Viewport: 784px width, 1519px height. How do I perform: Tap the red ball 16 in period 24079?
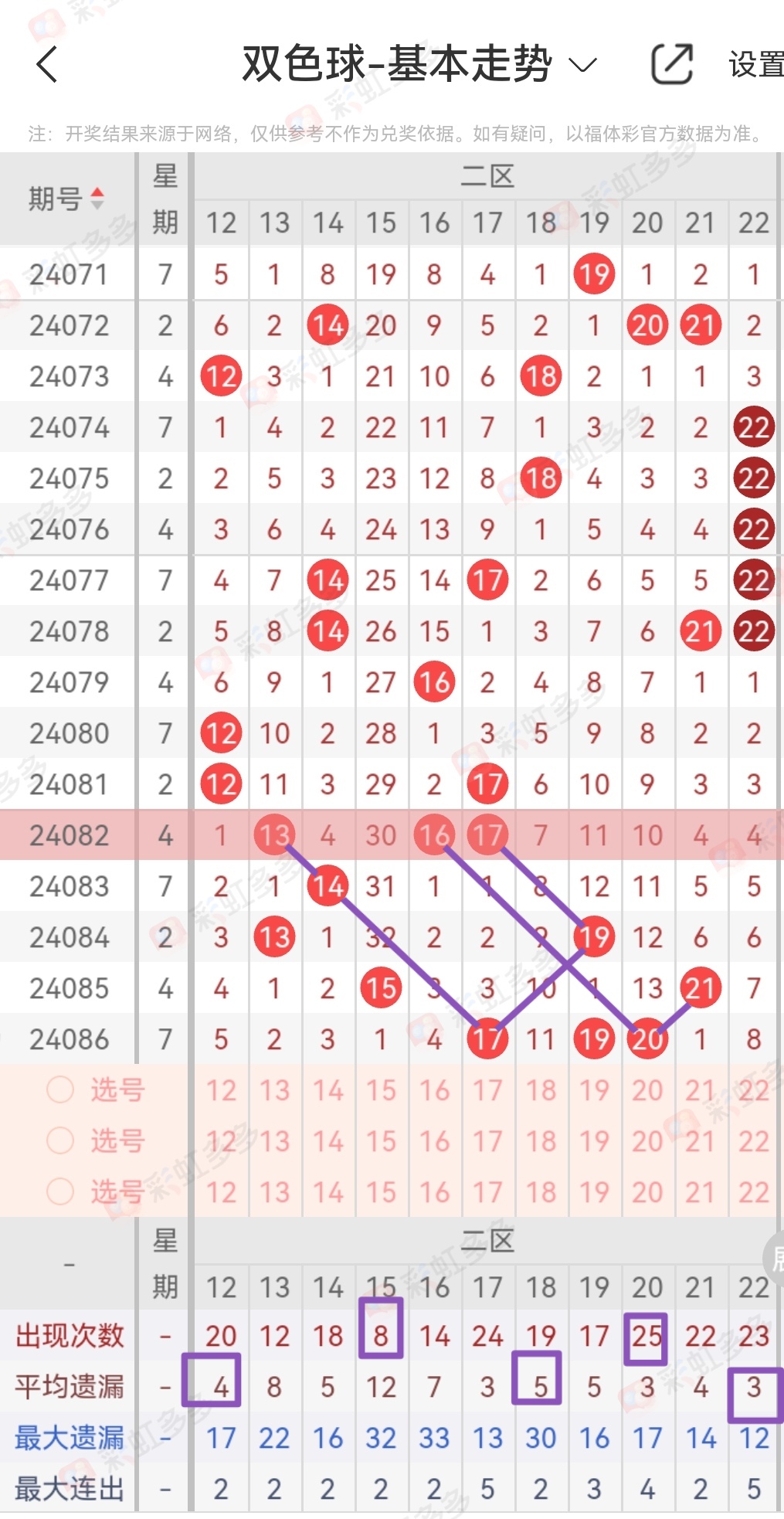[434, 682]
